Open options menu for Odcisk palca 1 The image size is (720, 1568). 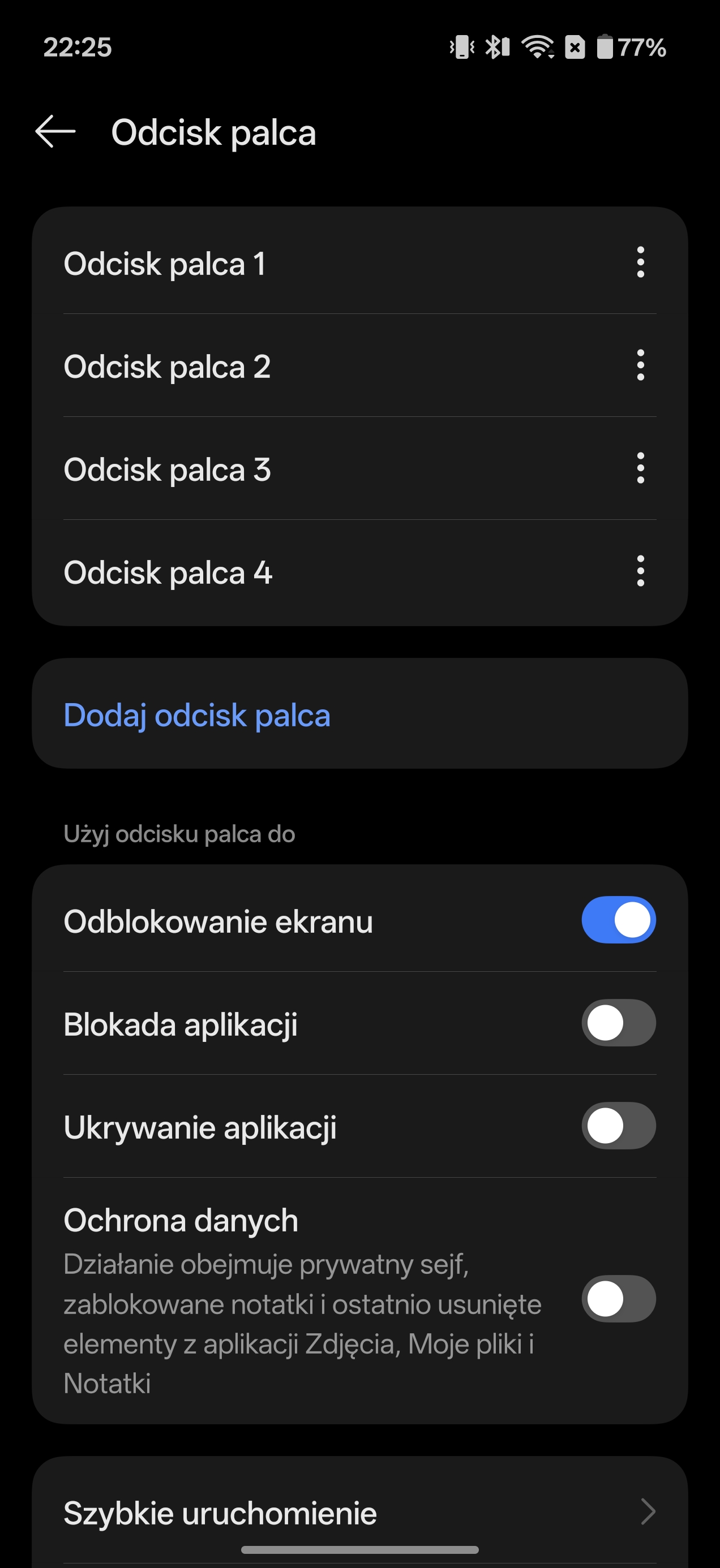[x=640, y=263]
